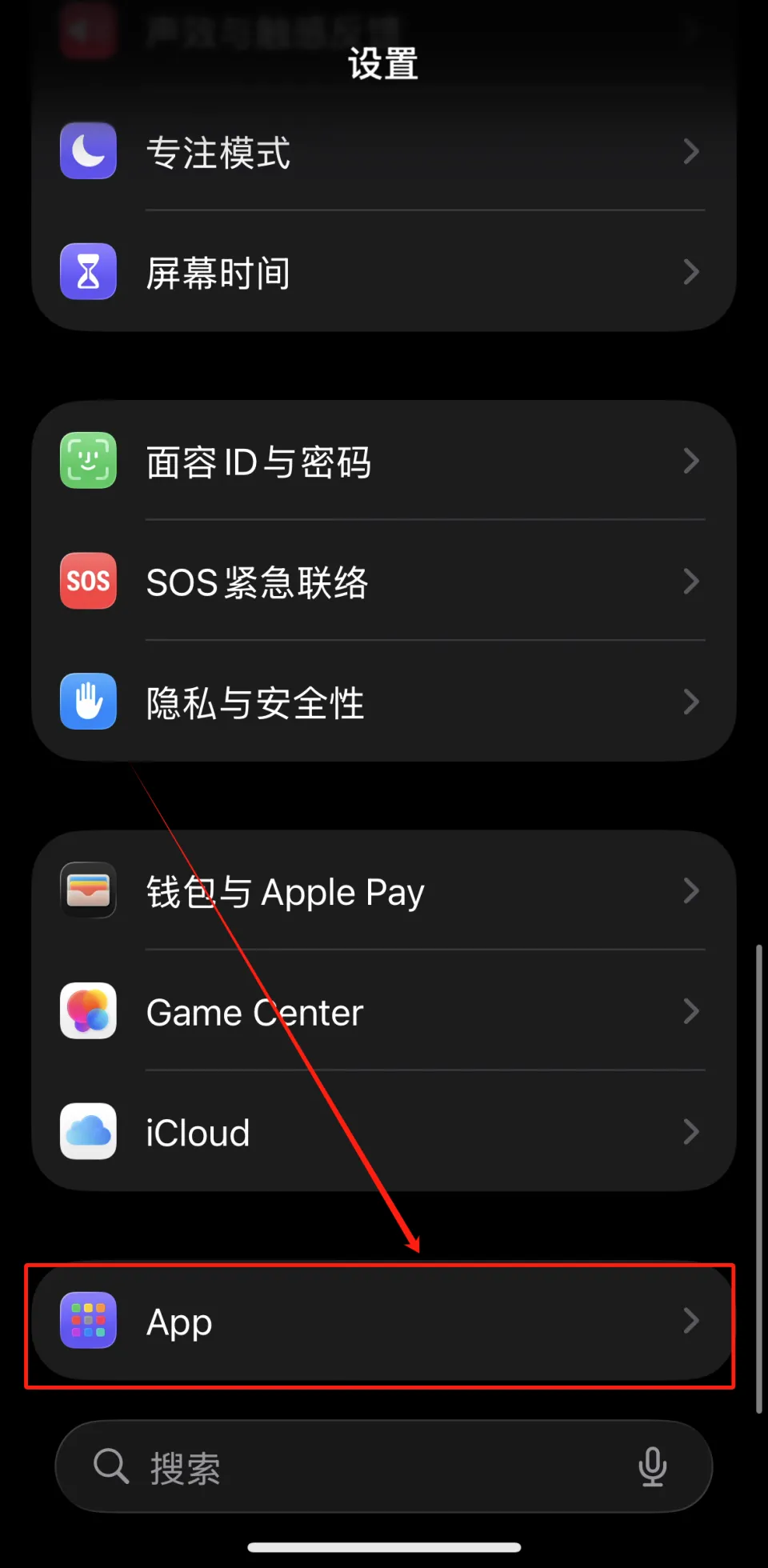
Task: Open 隐私与安全性 settings
Action: pyautogui.click(x=382, y=702)
